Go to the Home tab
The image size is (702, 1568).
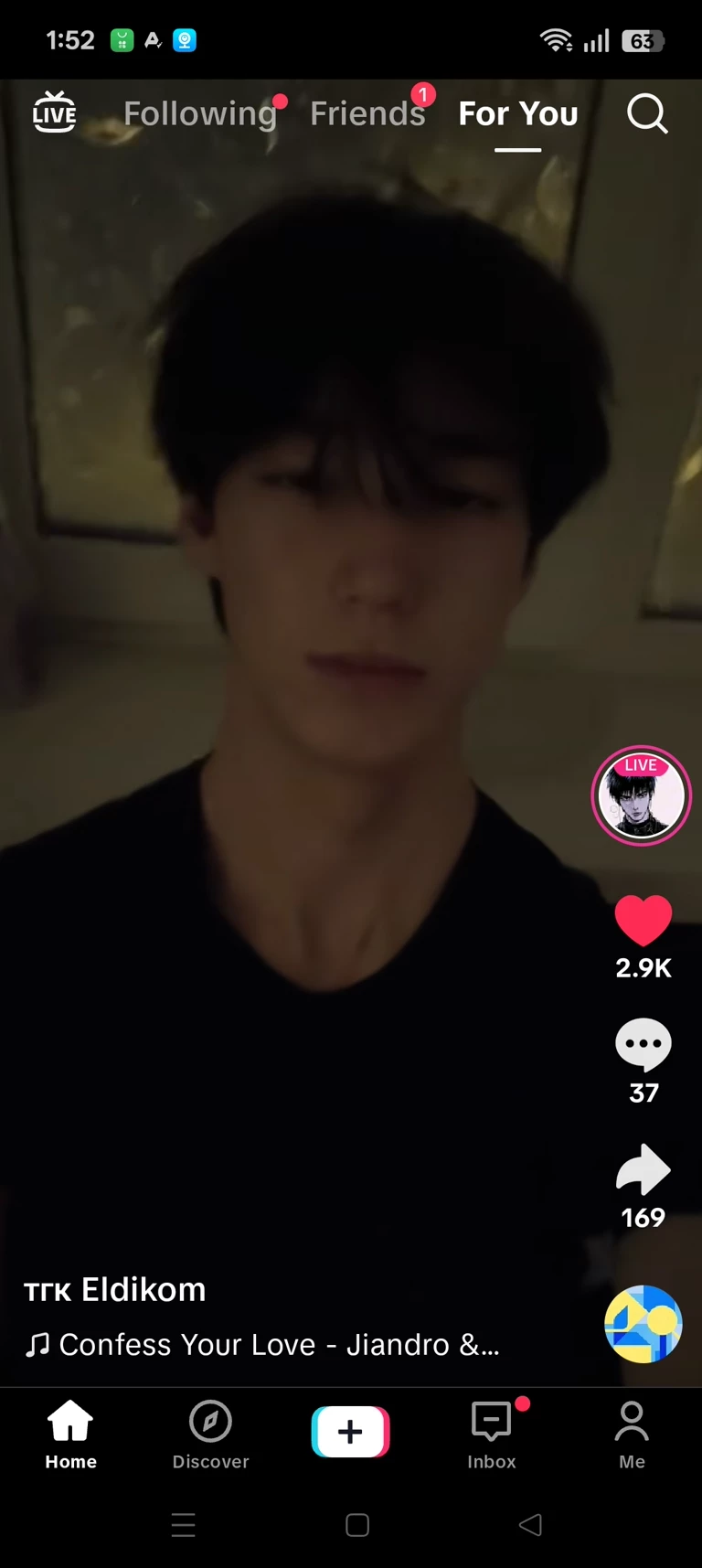70,1434
